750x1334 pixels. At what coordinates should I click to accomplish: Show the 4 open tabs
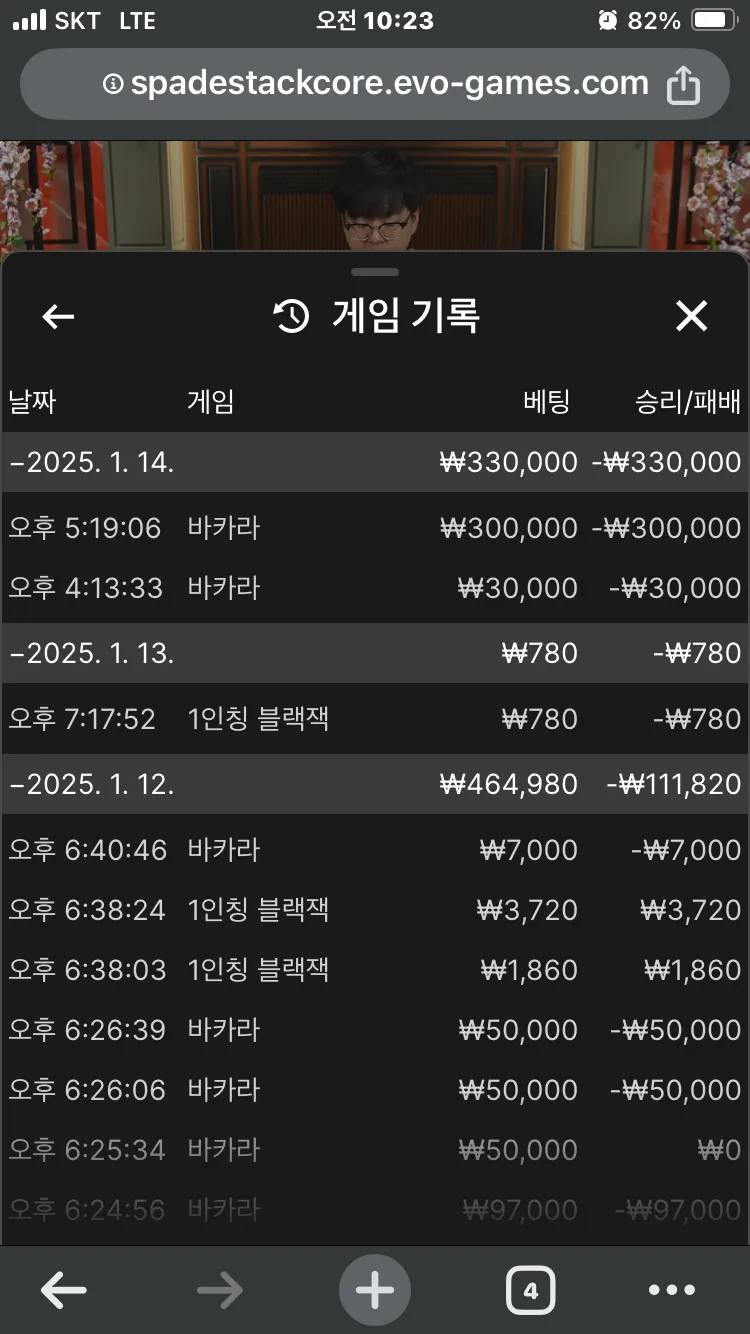(x=530, y=1291)
